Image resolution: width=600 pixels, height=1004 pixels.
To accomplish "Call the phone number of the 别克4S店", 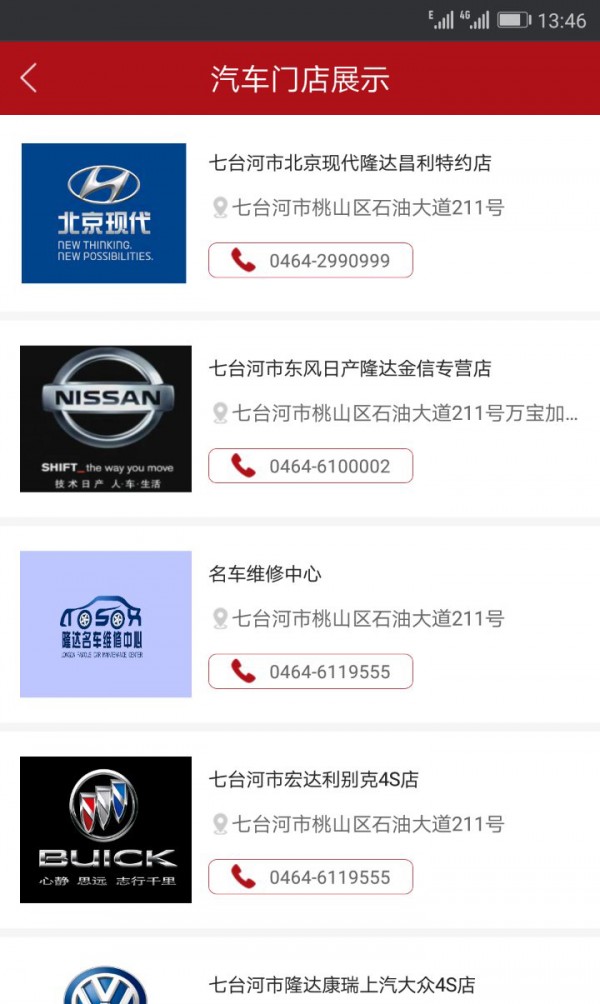I will [310, 877].
